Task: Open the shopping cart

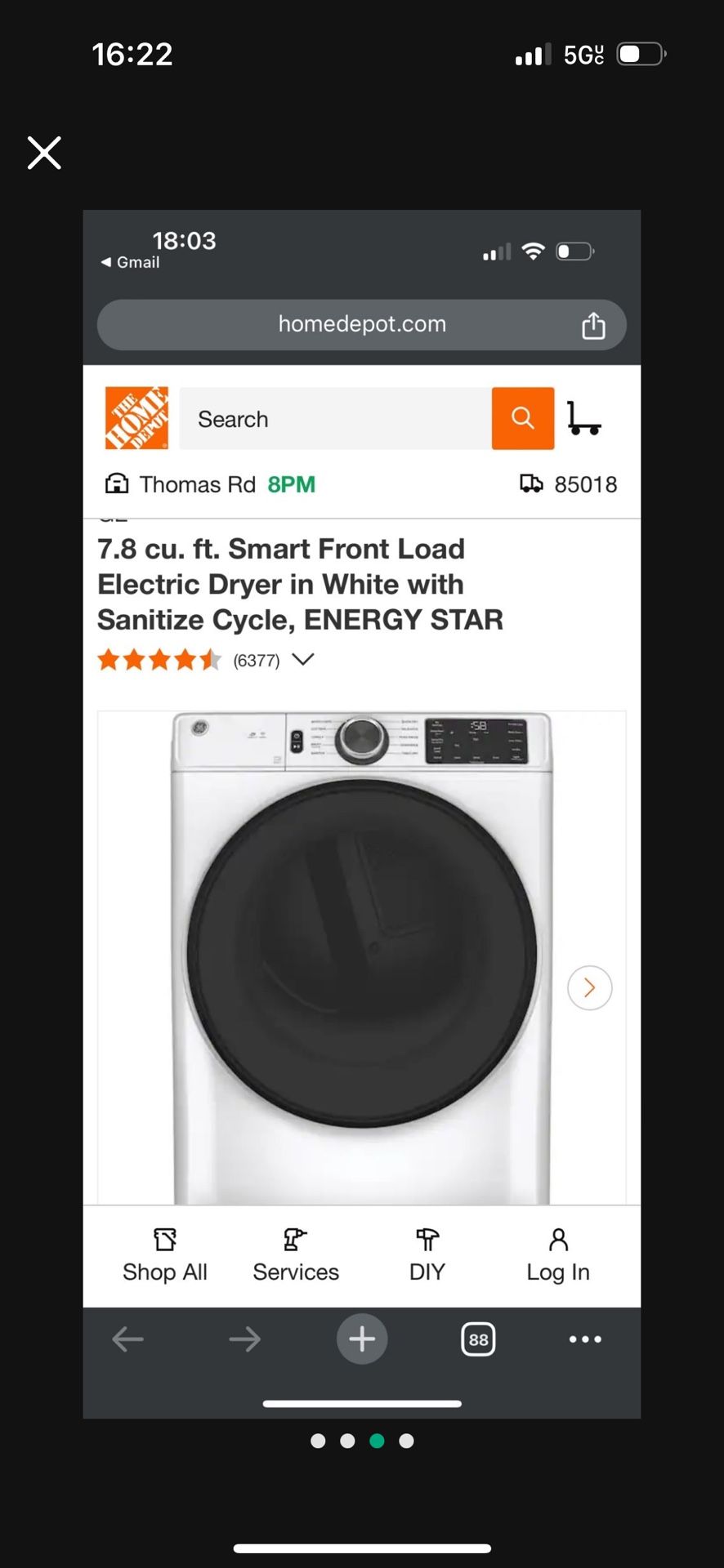Action: (x=585, y=417)
